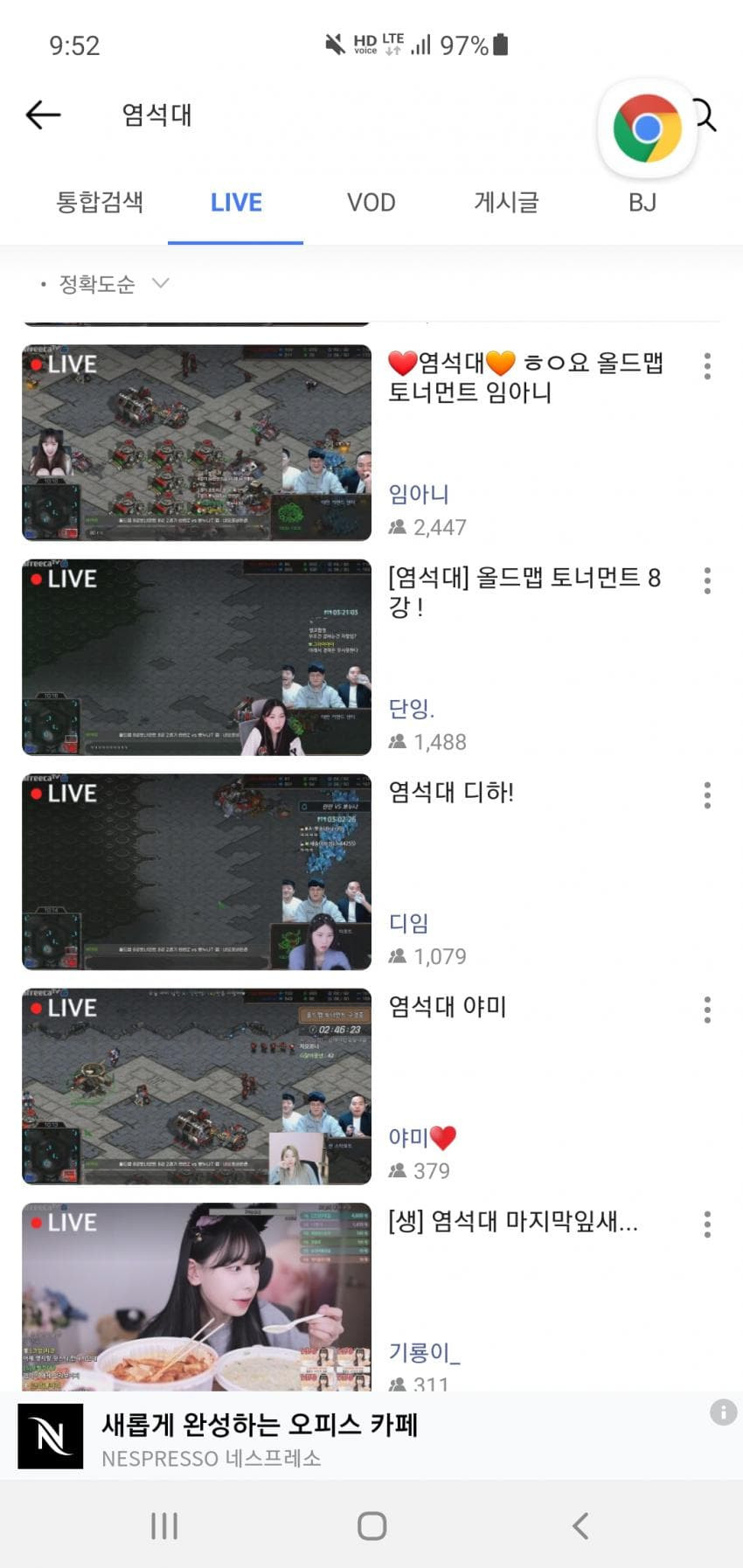Open the 염석대 디하! live stream
This screenshot has height=1568, width=743.
point(197,871)
